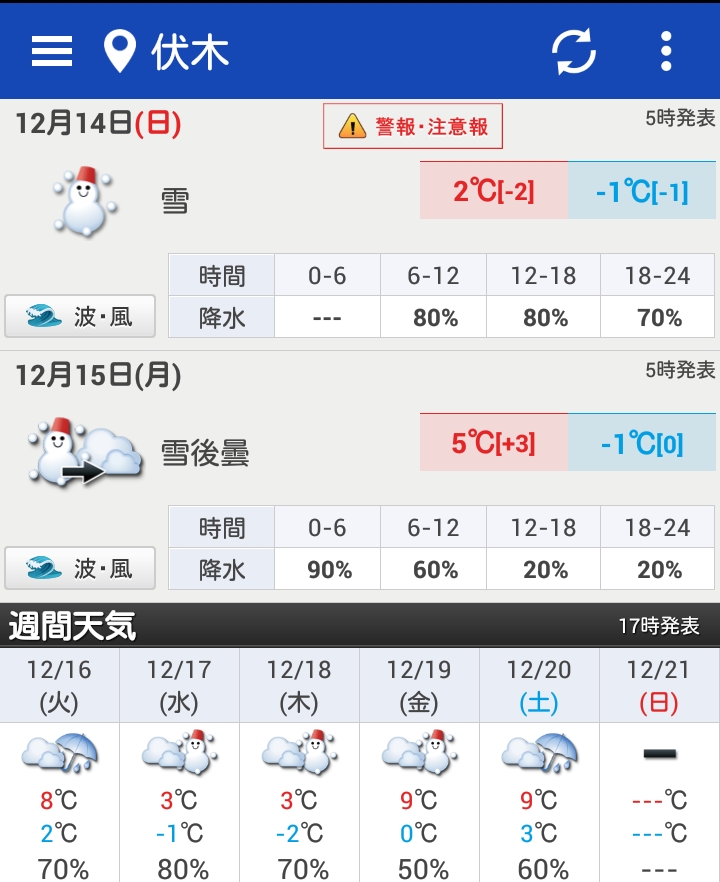Open 波・風 details for December 15

pos(79,569)
